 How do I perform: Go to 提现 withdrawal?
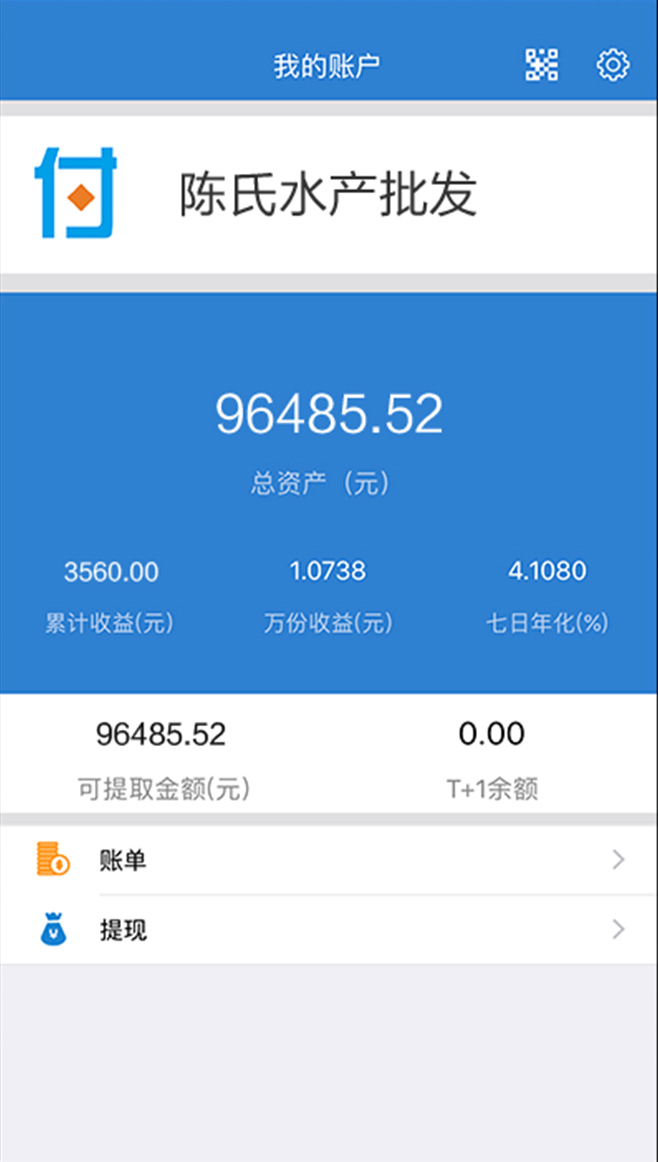[x=329, y=931]
